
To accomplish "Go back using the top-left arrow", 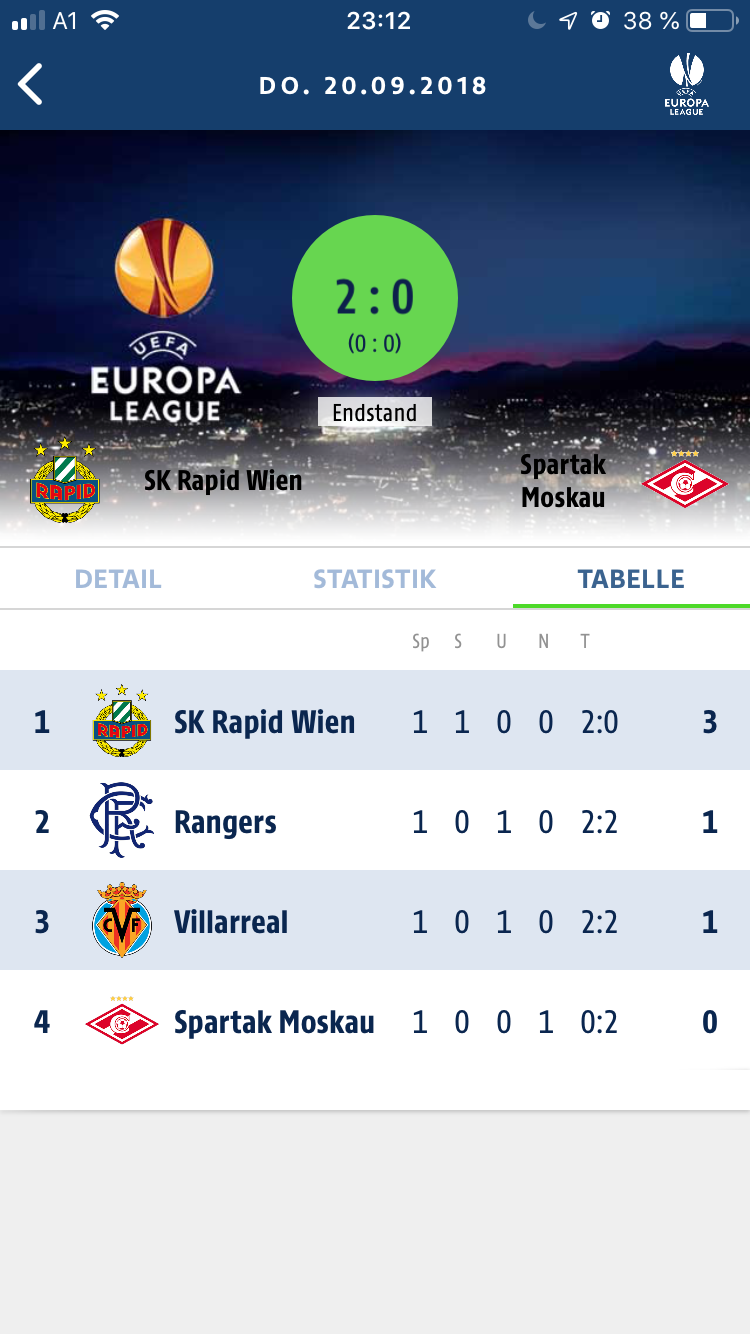I will click(x=31, y=84).
